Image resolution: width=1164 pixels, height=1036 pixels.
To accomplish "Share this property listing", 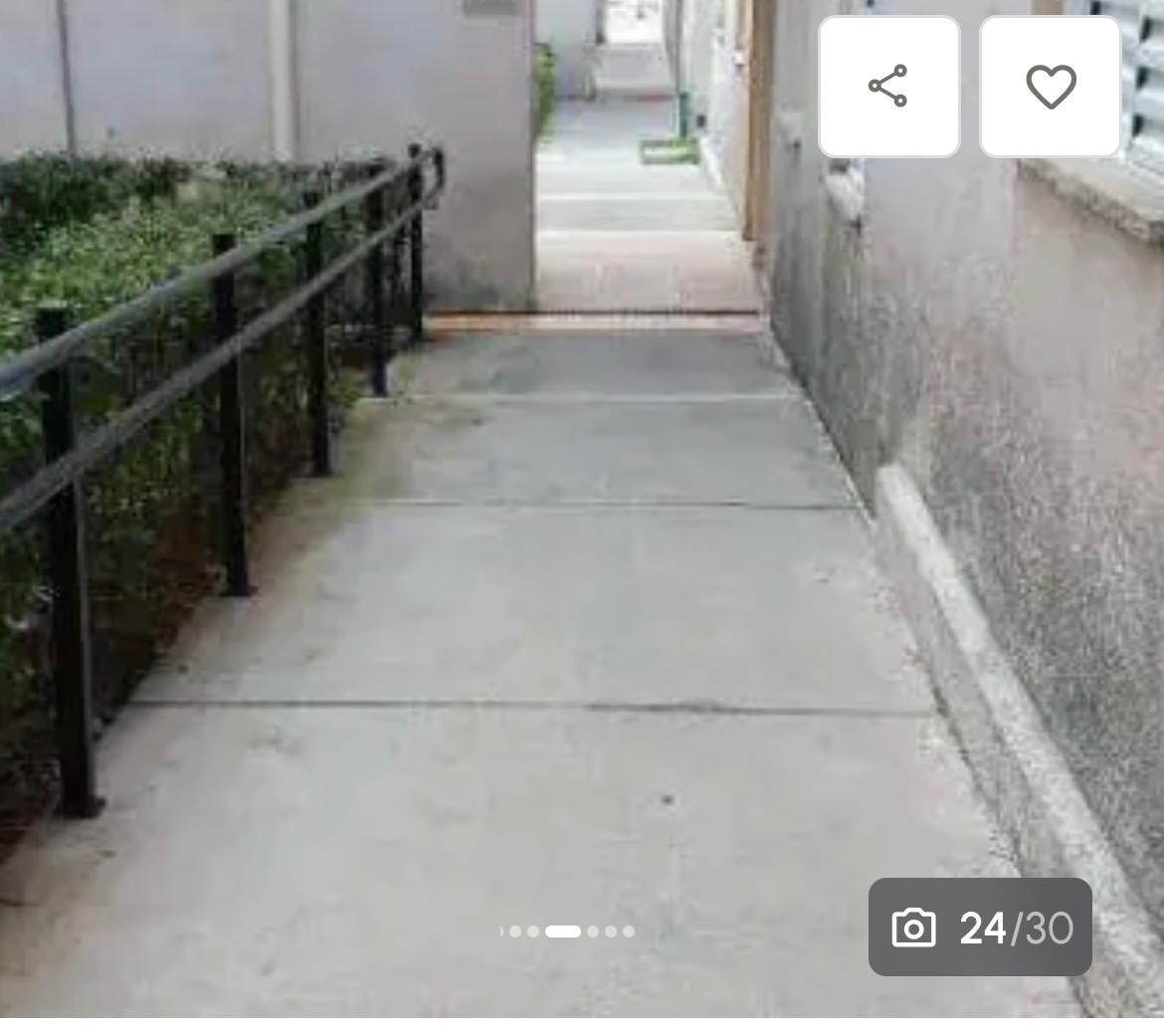I will pos(888,87).
